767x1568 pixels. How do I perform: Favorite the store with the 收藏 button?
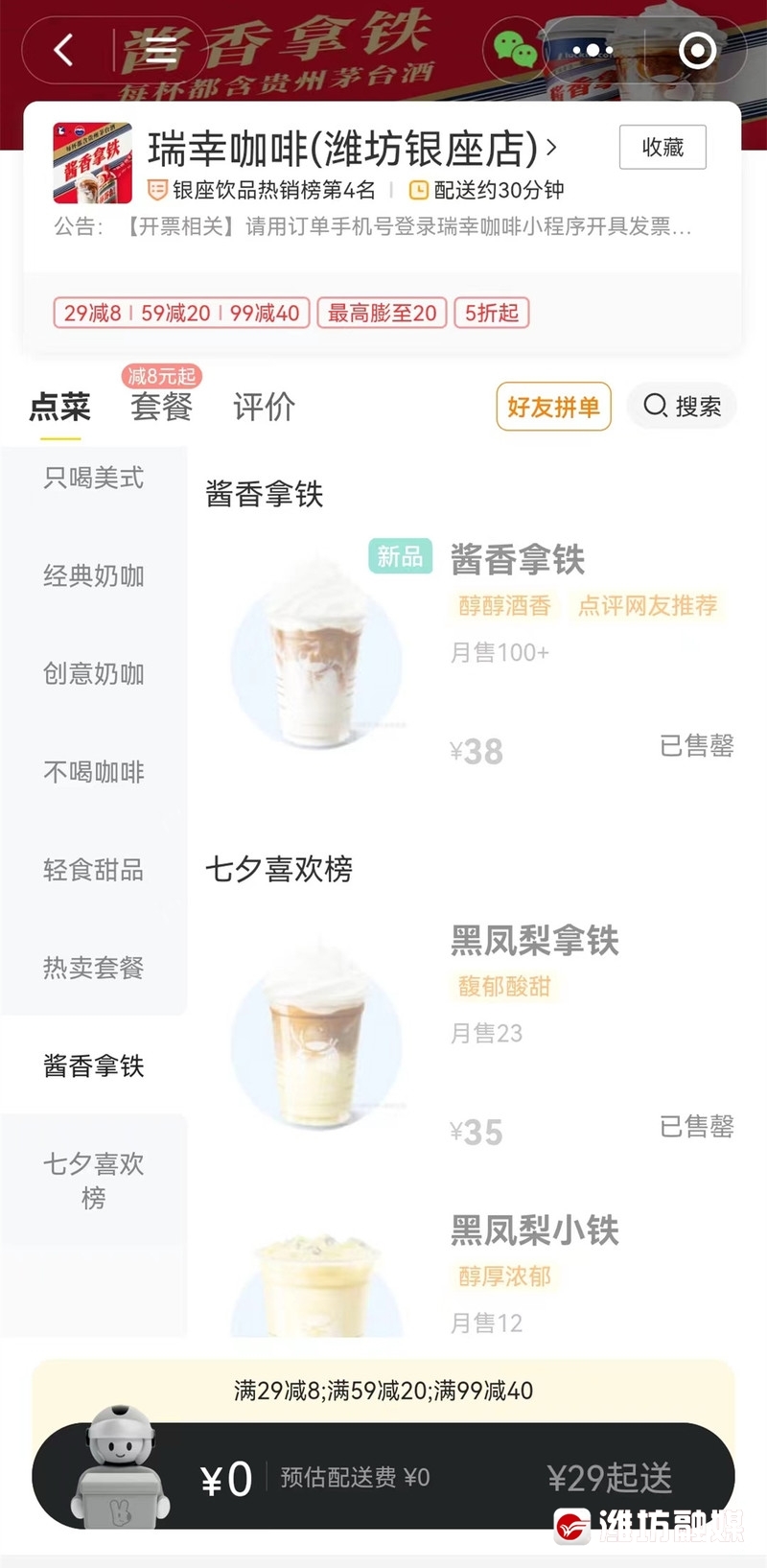point(662,147)
